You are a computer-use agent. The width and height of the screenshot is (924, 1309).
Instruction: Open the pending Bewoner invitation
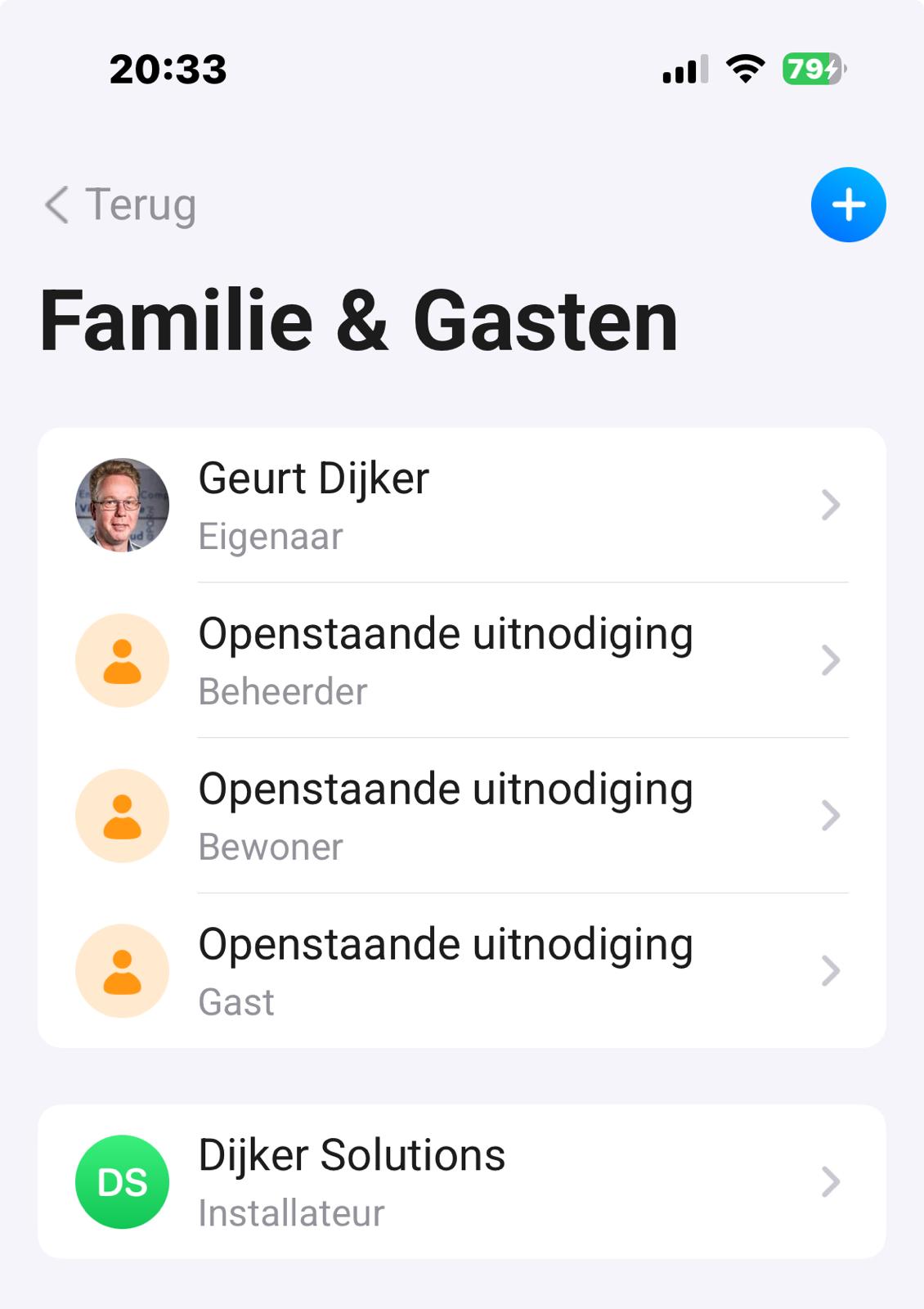tap(461, 816)
